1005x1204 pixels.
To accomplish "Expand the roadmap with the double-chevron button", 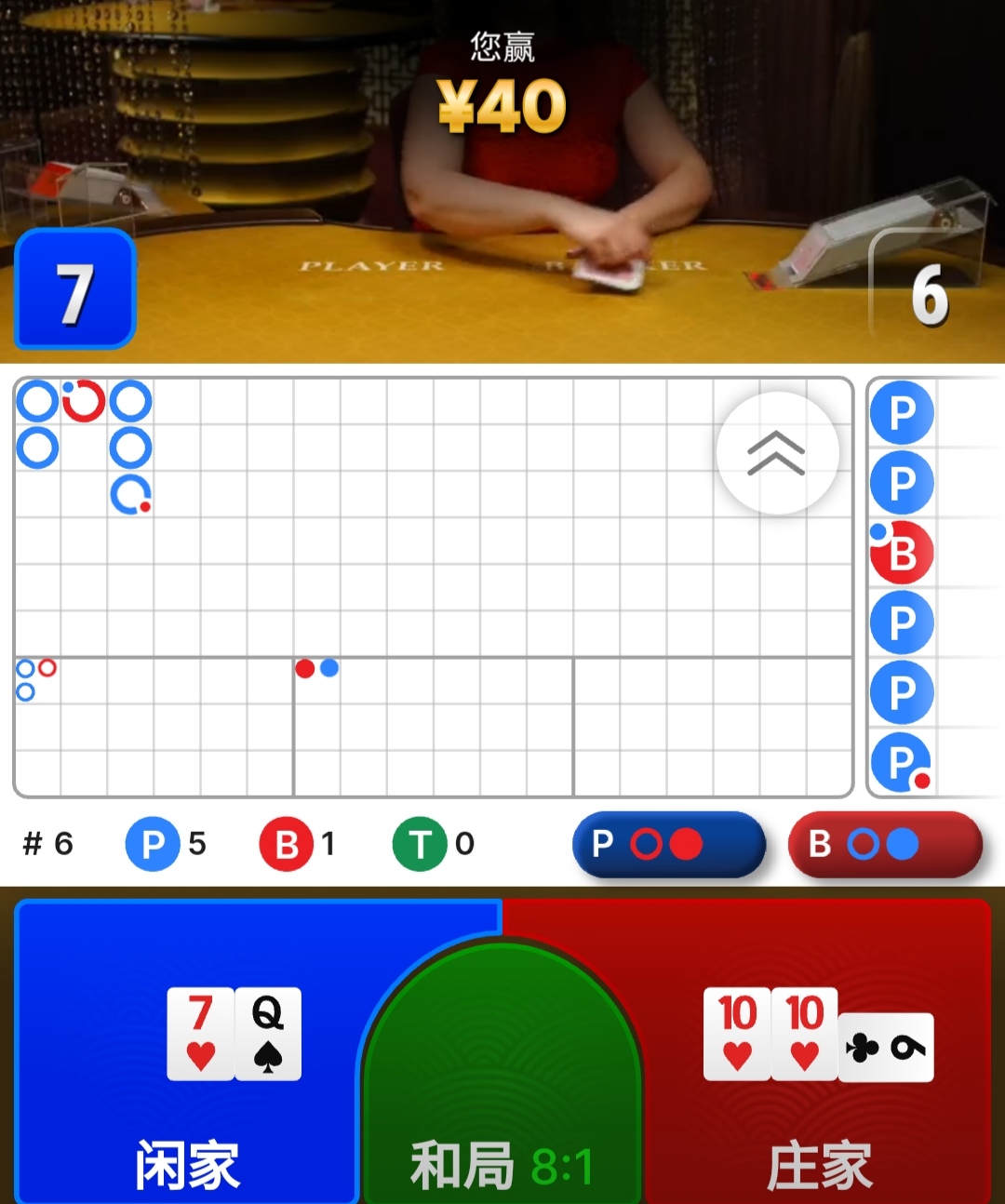I will coord(777,453).
